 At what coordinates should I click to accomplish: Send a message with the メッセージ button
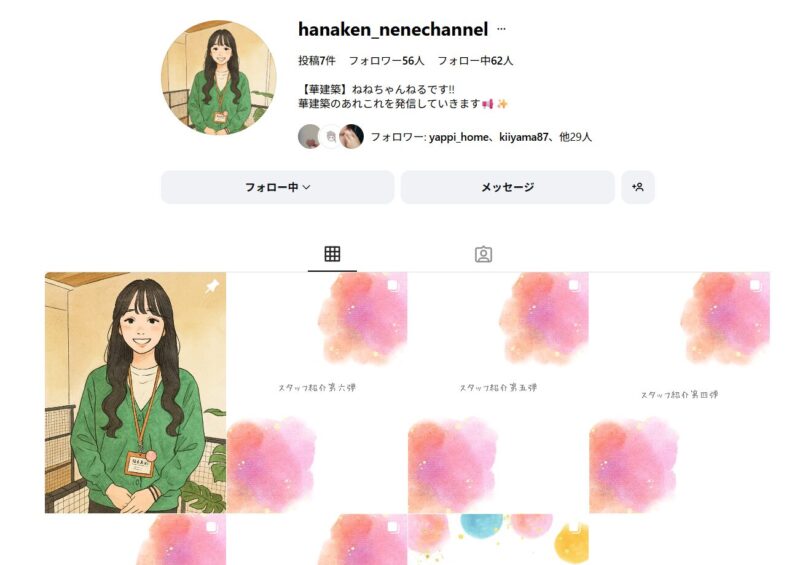click(507, 187)
